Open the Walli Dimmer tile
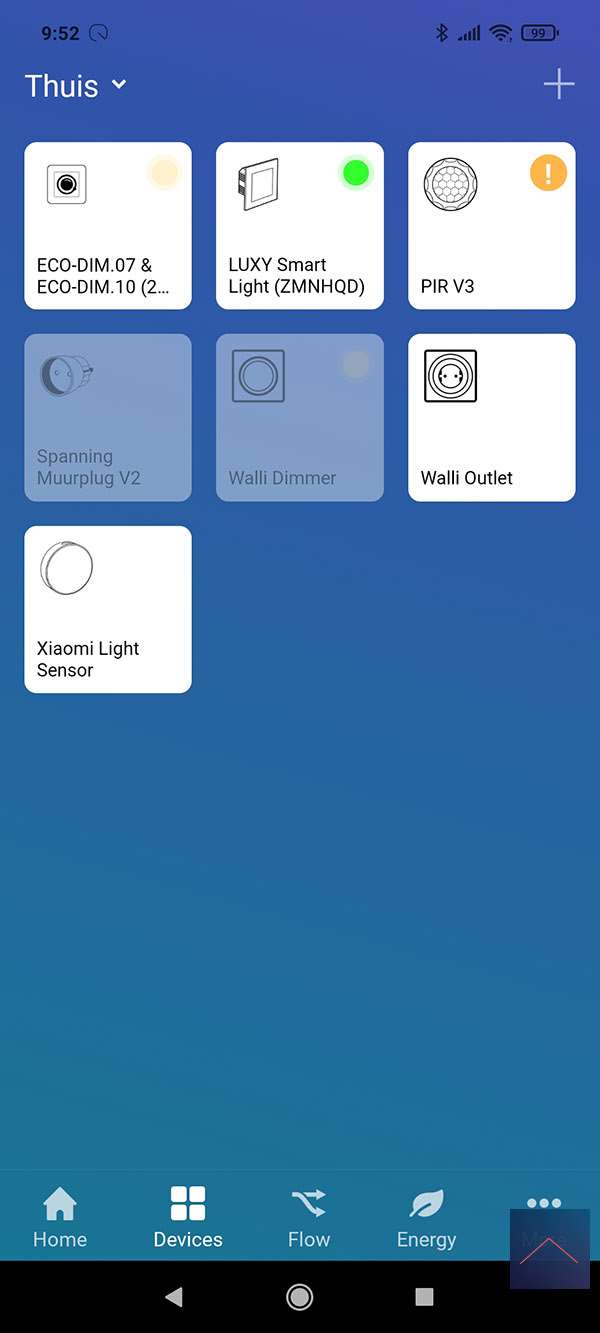 300,418
